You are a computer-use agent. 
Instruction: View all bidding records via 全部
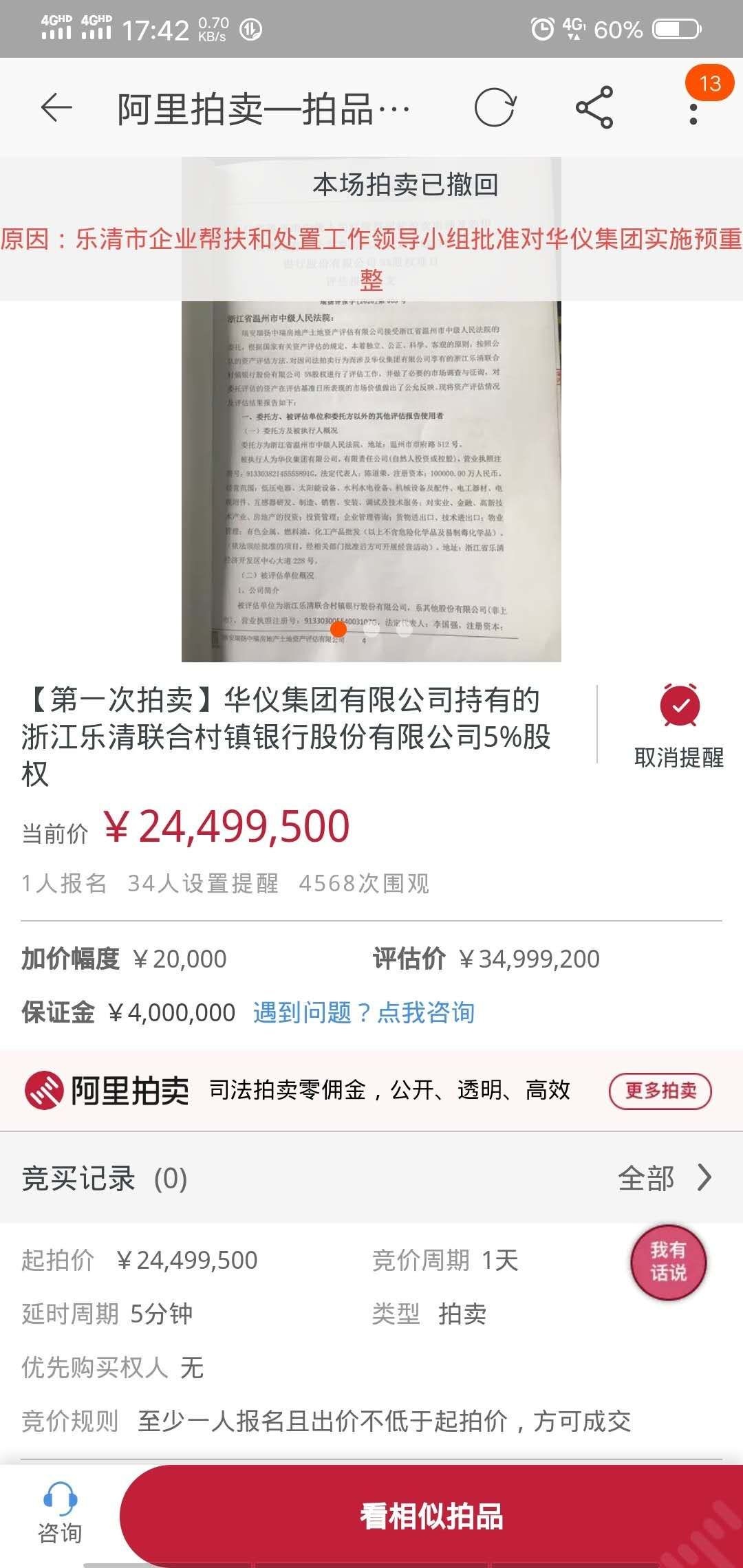664,1178
